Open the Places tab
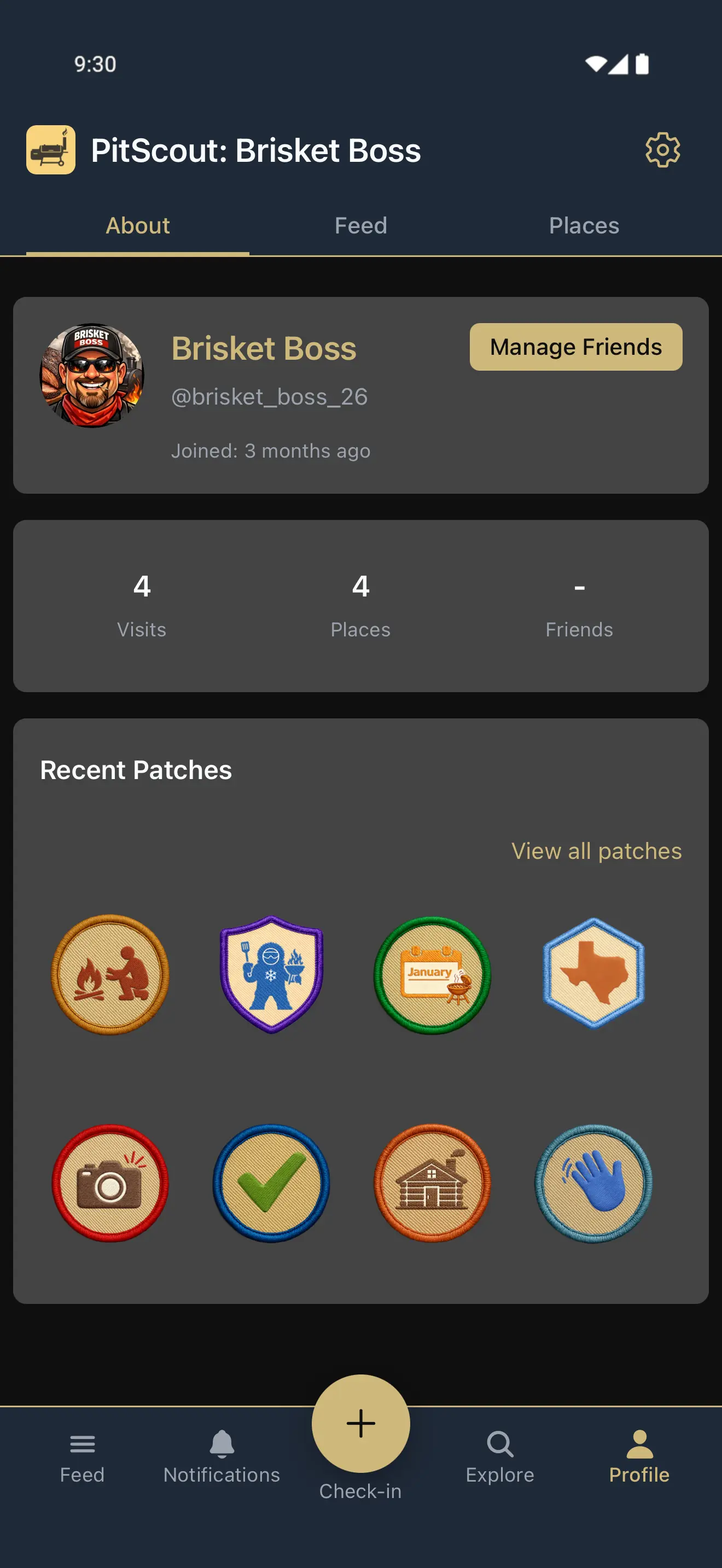This screenshot has width=722, height=1568. pyautogui.click(x=583, y=225)
